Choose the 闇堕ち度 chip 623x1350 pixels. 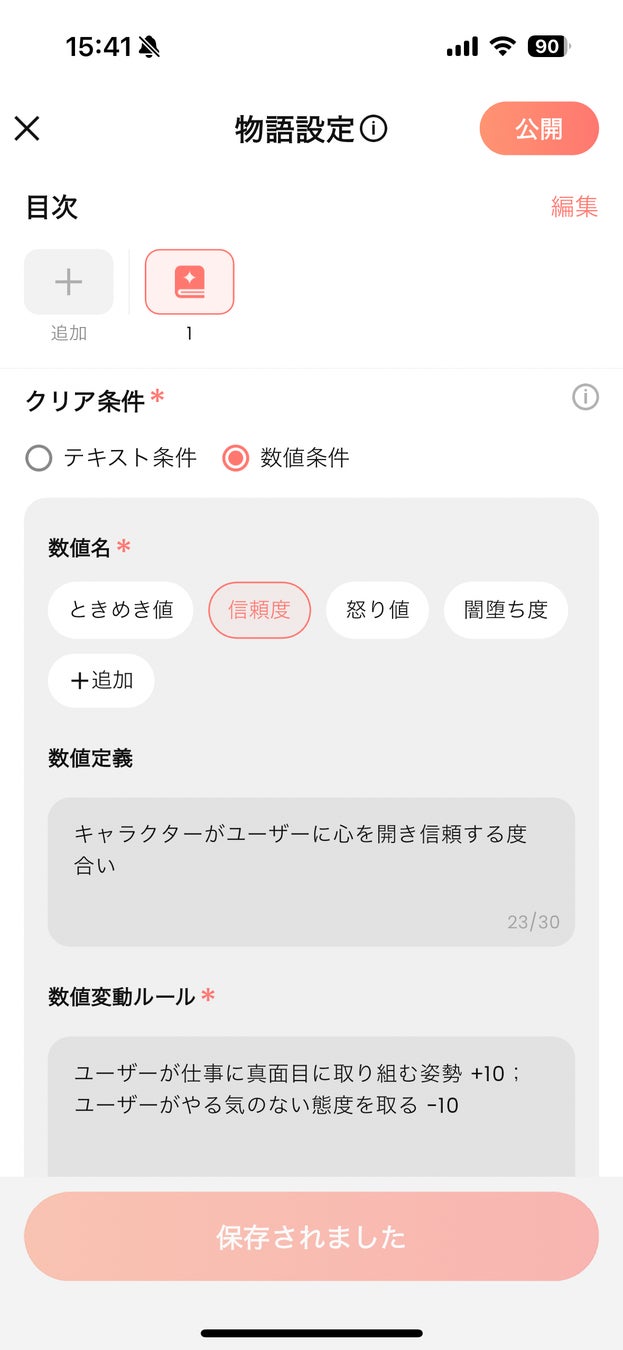pos(505,609)
